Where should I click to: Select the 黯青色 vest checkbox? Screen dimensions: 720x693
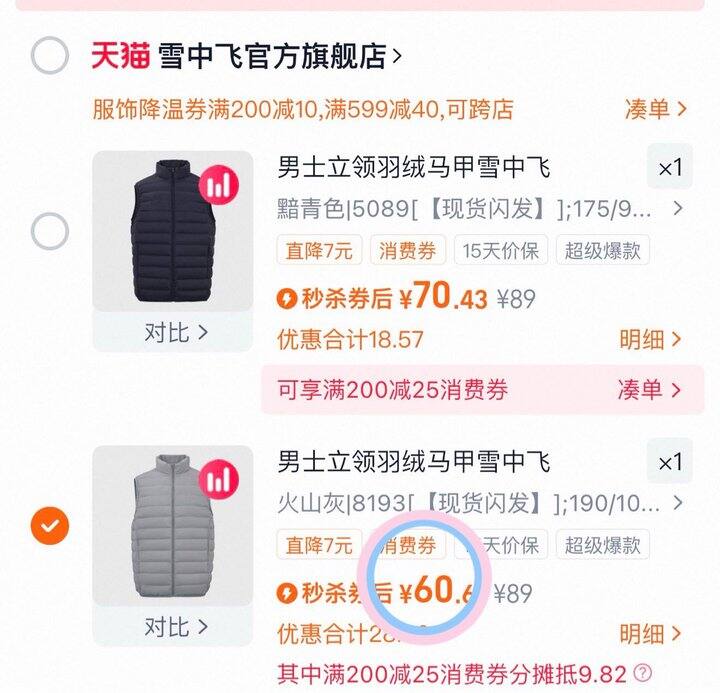click(49, 232)
